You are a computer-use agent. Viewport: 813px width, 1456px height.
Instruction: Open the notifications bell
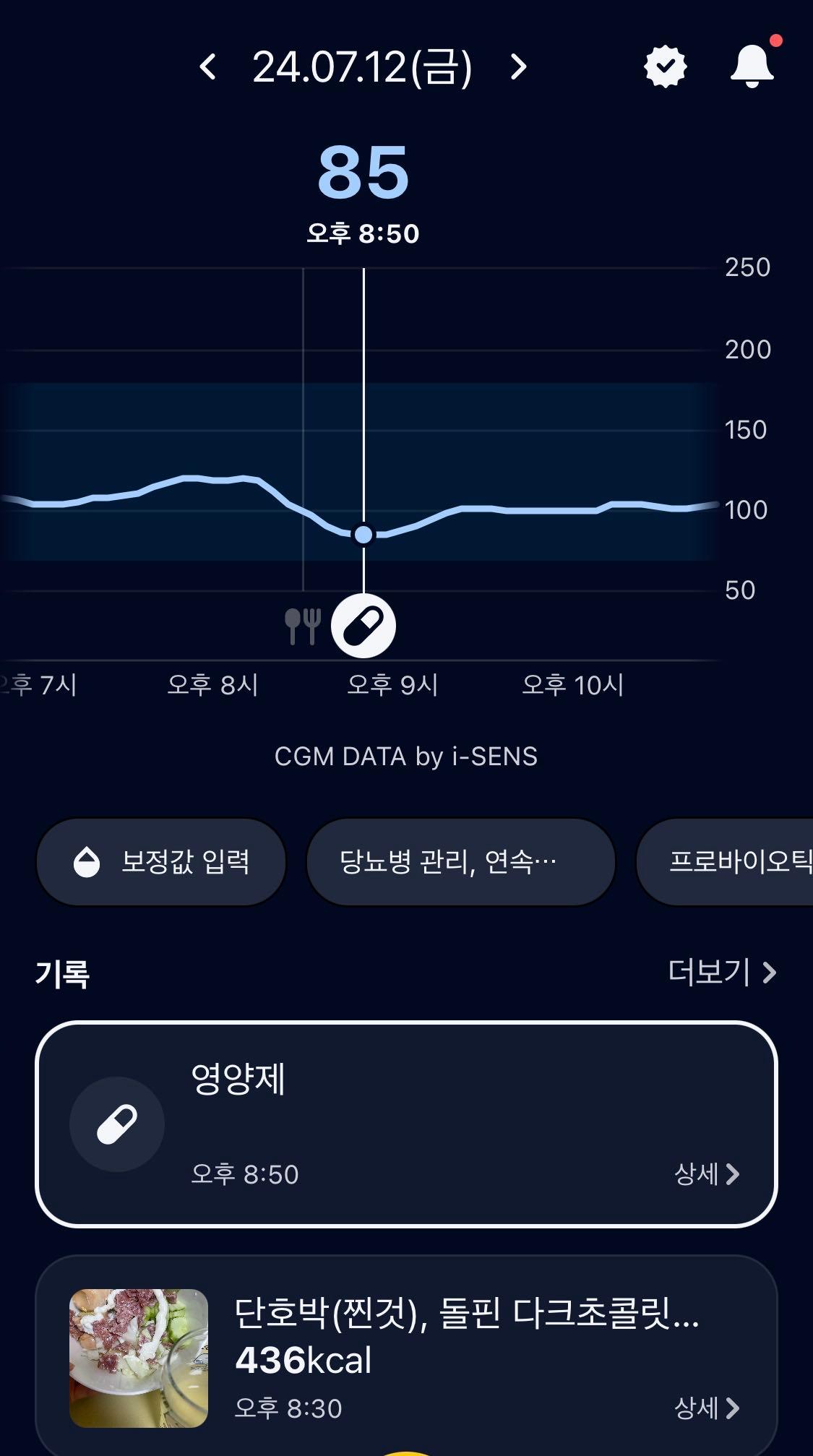coord(752,66)
